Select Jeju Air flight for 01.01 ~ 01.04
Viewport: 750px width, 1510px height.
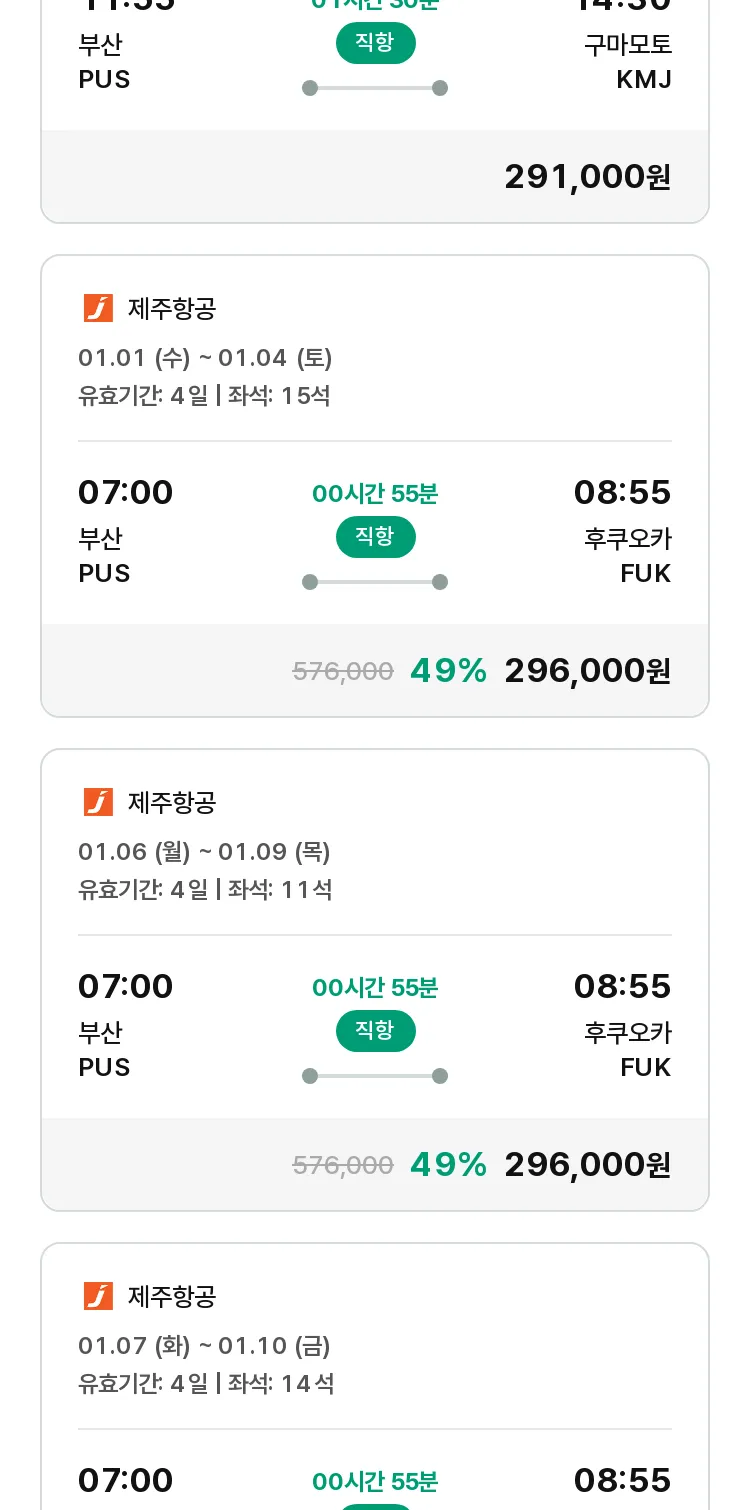(375, 486)
